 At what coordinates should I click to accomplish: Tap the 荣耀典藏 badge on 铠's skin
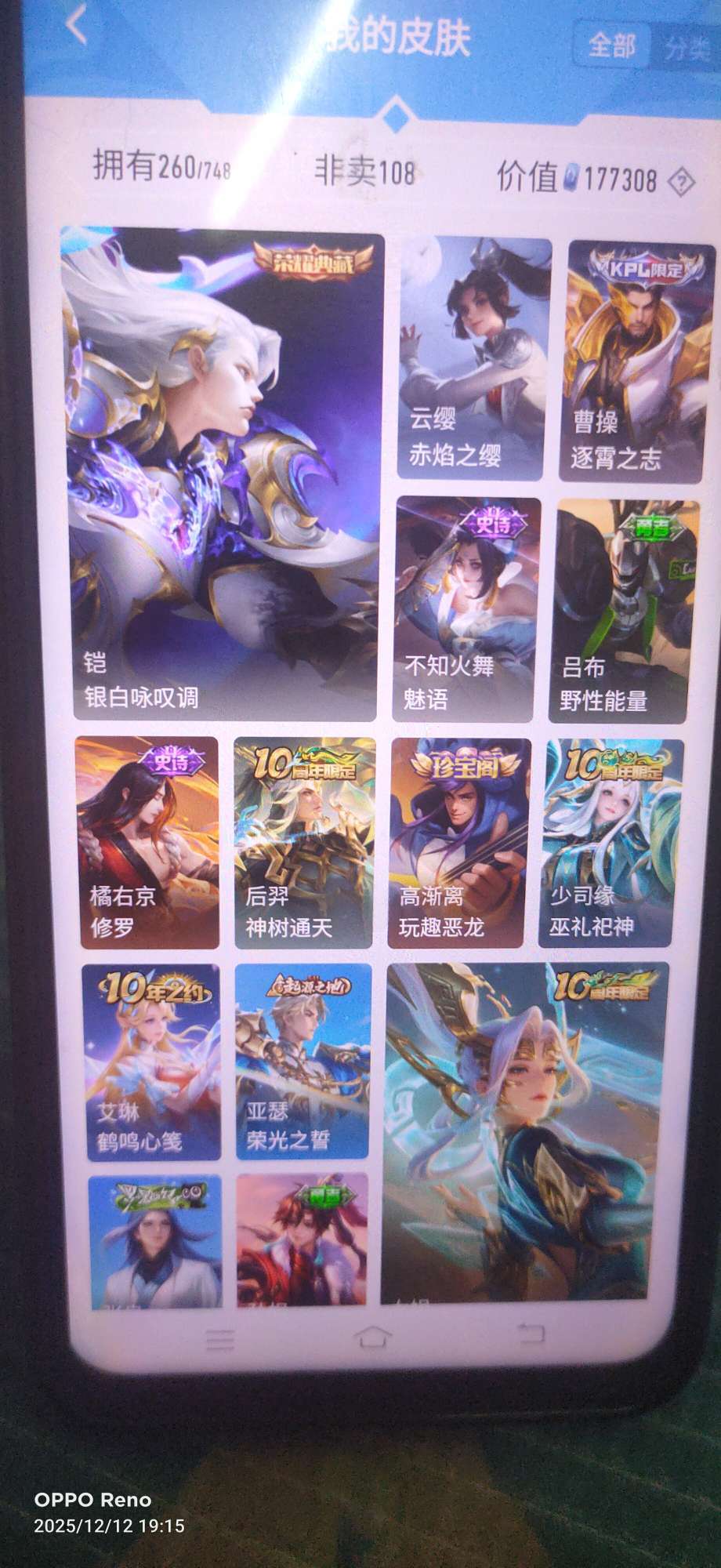coord(313,263)
